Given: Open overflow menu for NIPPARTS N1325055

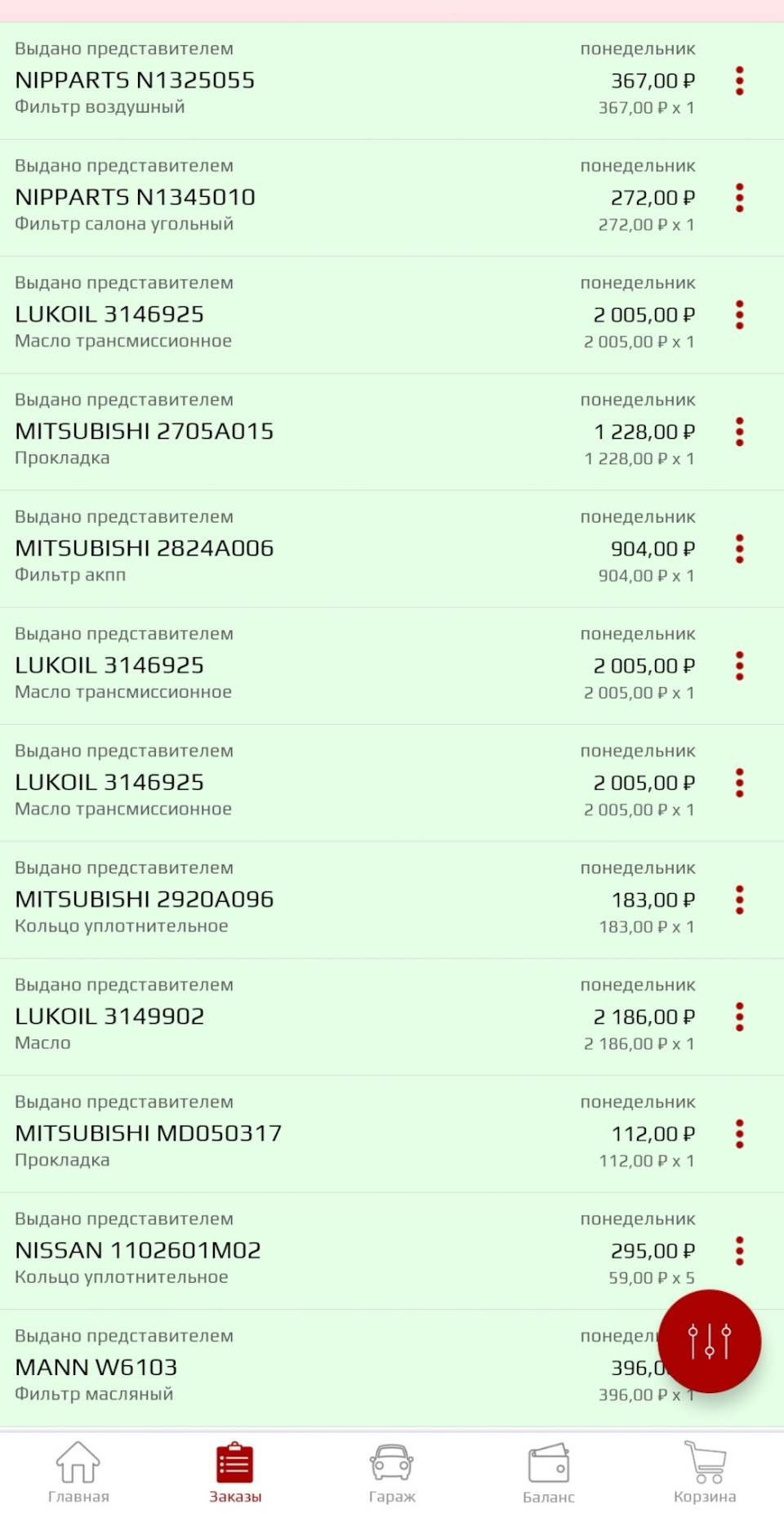Looking at the screenshot, I should click(x=739, y=81).
